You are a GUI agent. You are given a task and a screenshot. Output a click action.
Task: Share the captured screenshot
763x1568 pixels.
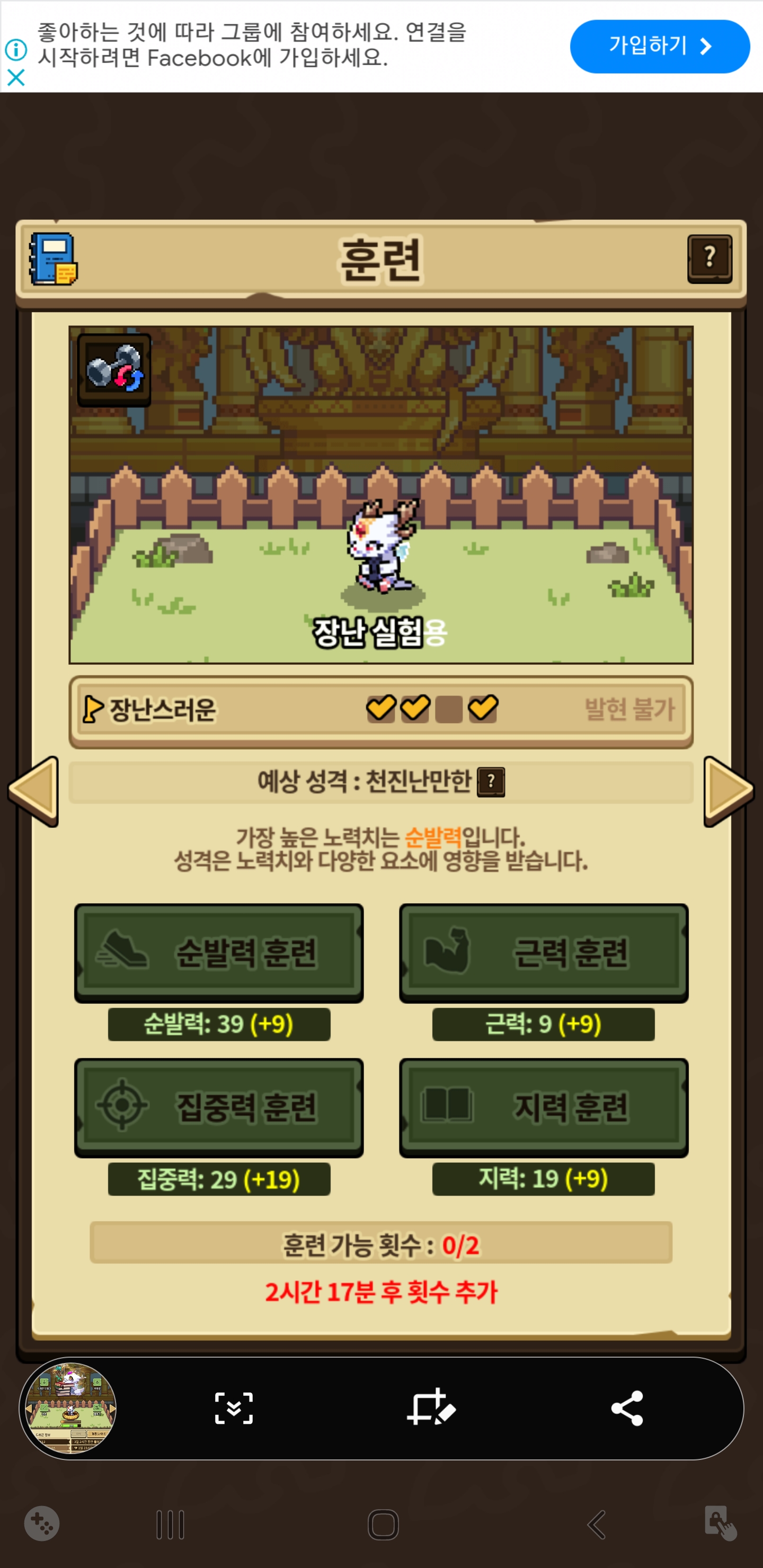pos(627,1408)
